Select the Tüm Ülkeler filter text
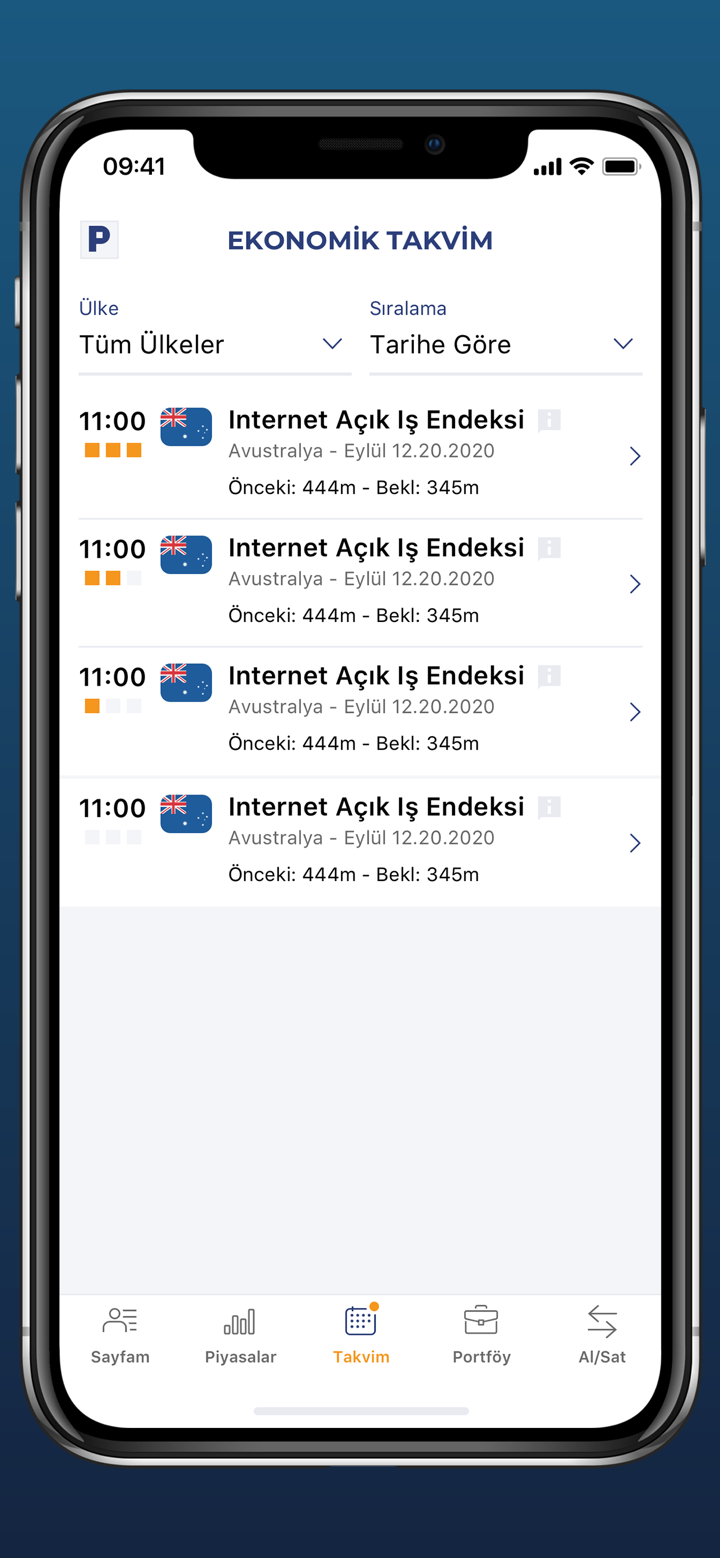The height and width of the screenshot is (1558, 720). (150, 344)
